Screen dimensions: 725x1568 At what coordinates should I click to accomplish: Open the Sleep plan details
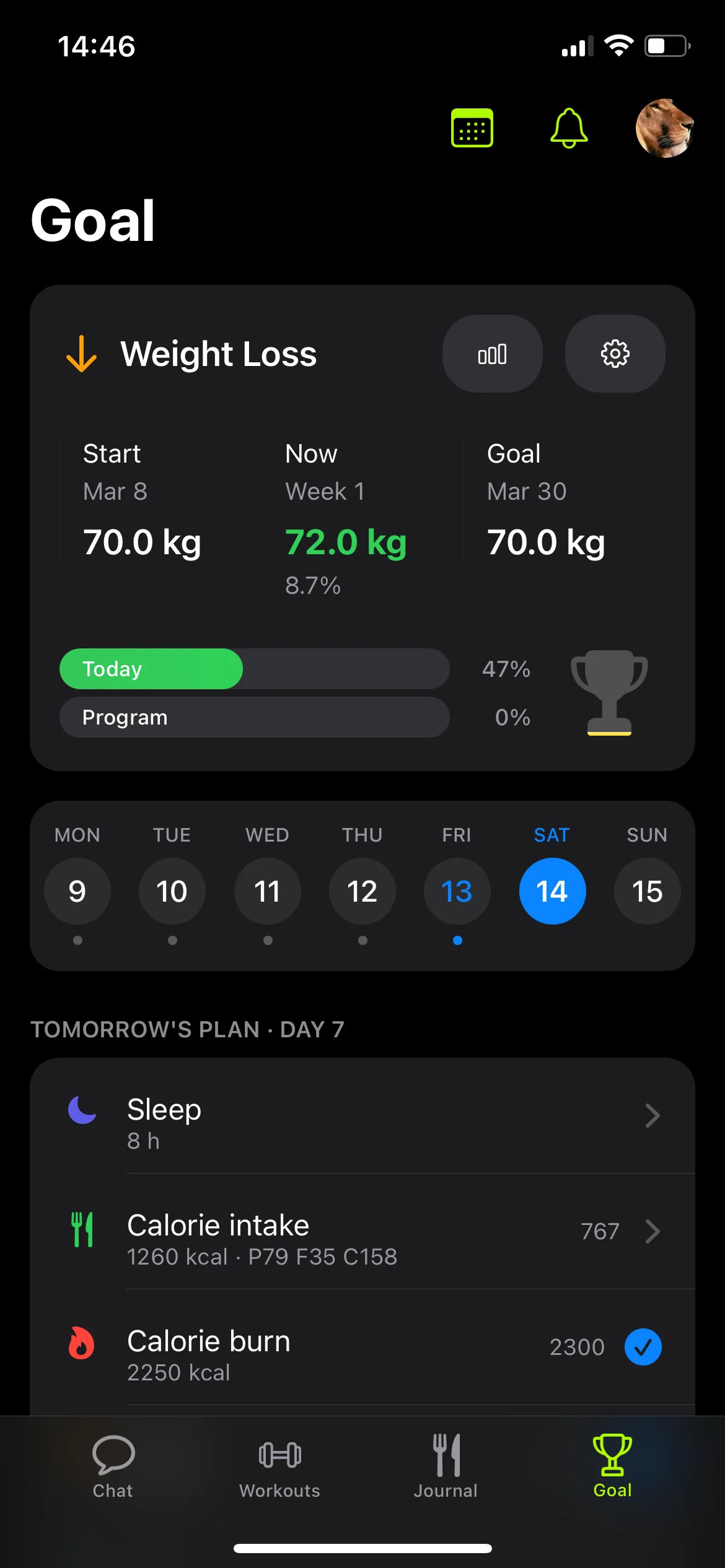[362, 1116]
